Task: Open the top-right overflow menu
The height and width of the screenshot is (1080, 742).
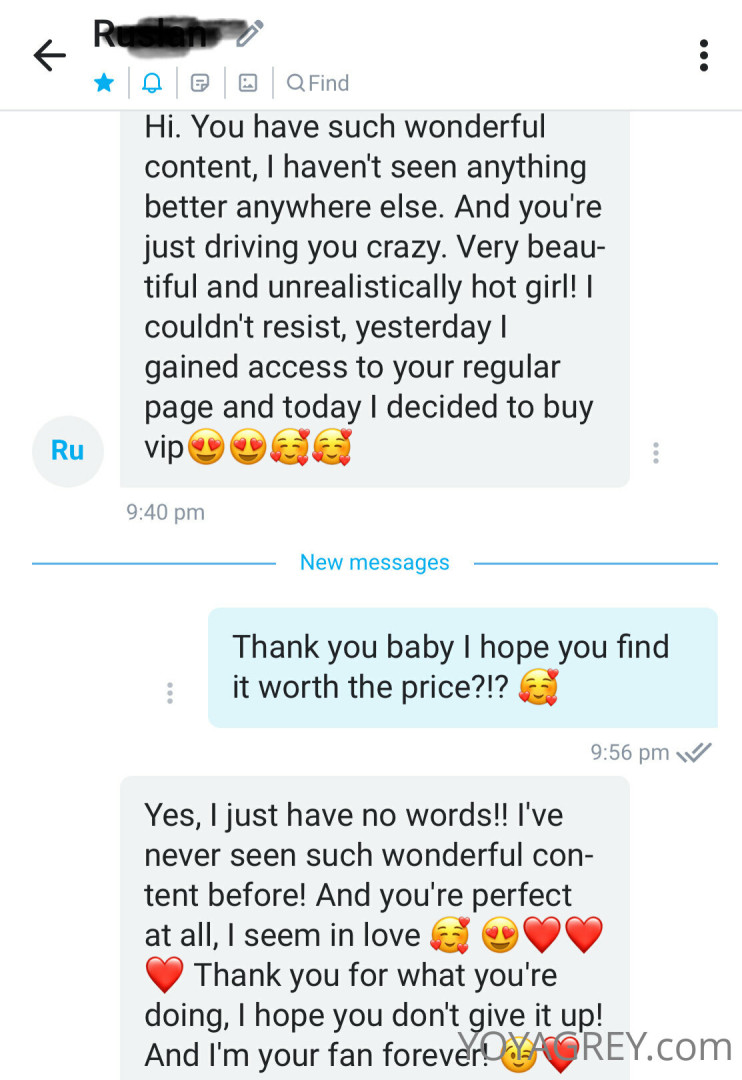Action: tap(704, 56)
